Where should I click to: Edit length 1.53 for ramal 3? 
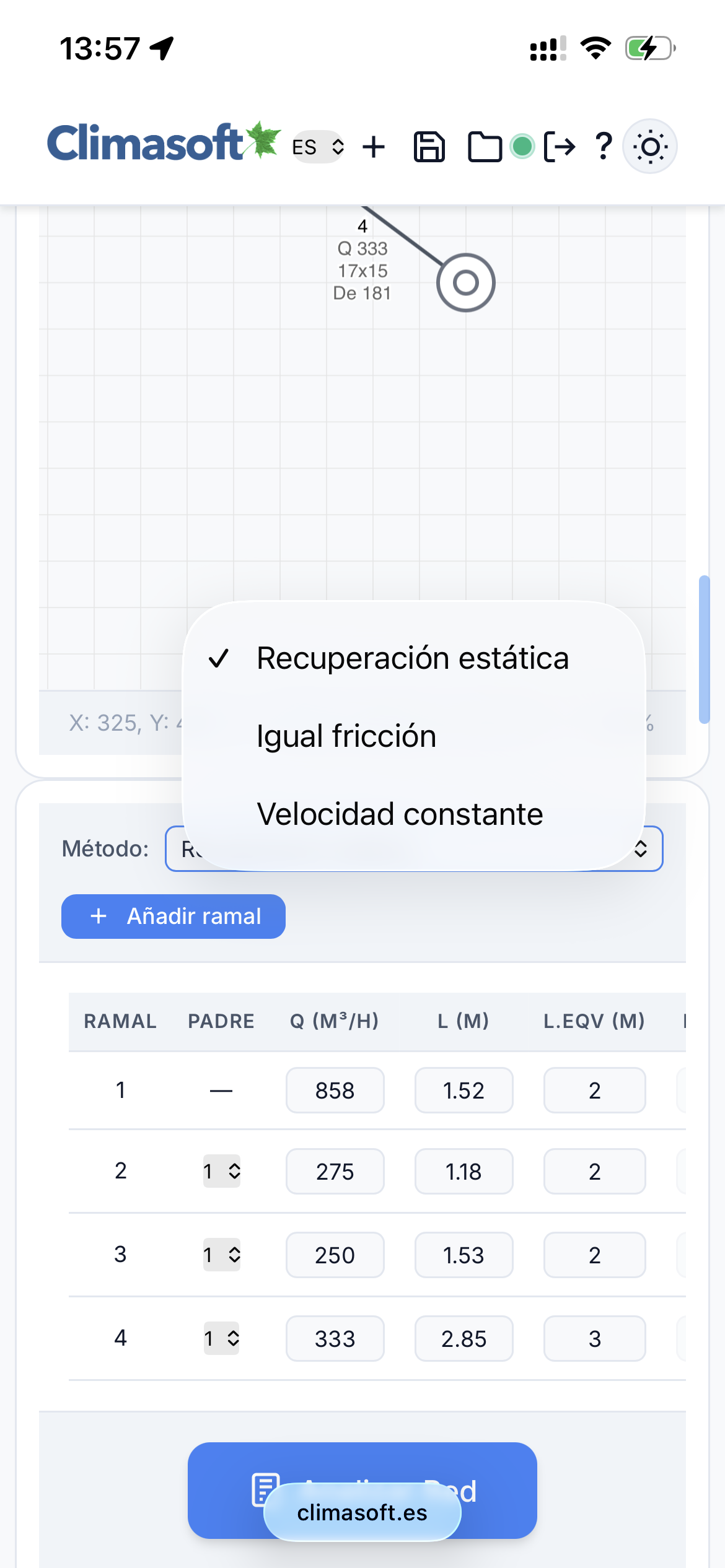click(464, 1255)
